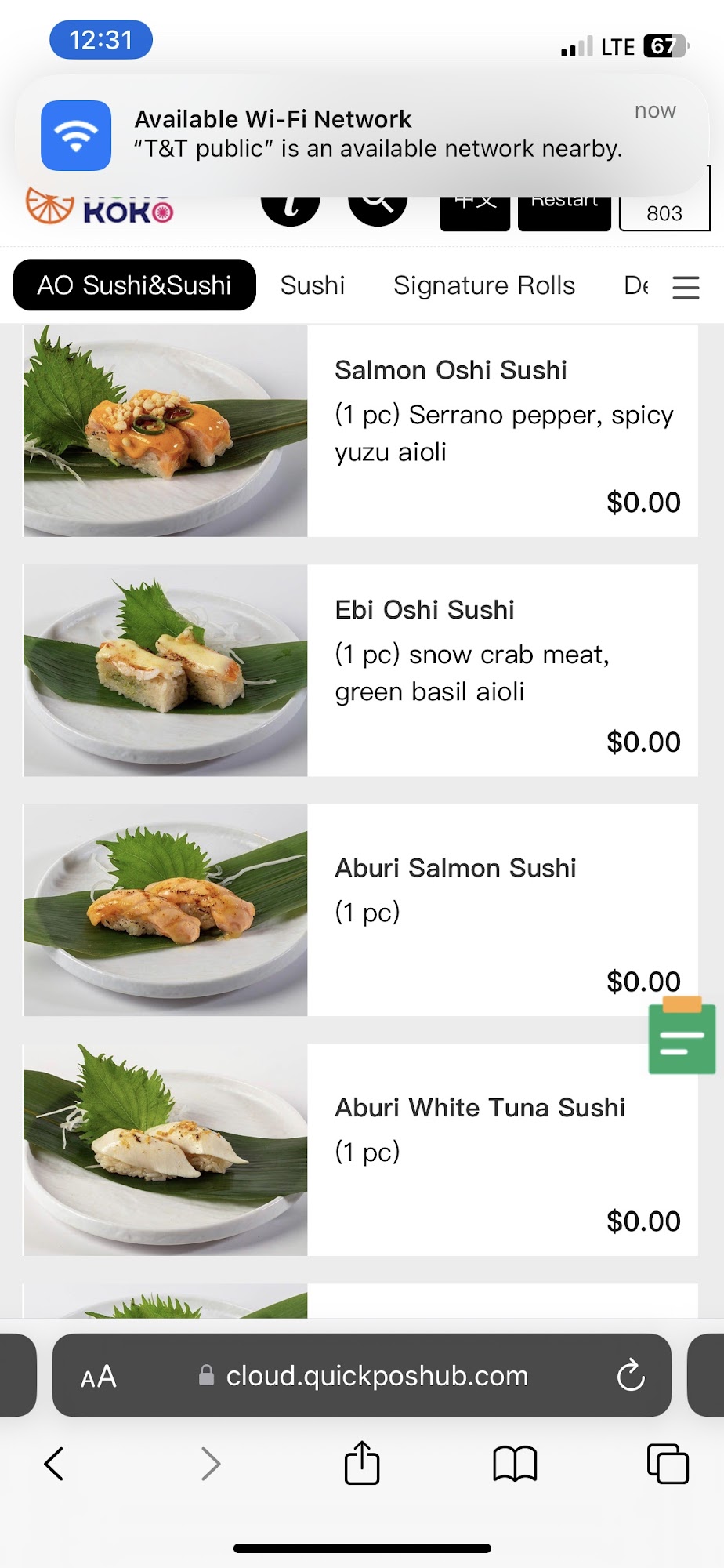The image size is (724, 1568).
Task: Open the hamburger category menu
Action: point(686,287)
